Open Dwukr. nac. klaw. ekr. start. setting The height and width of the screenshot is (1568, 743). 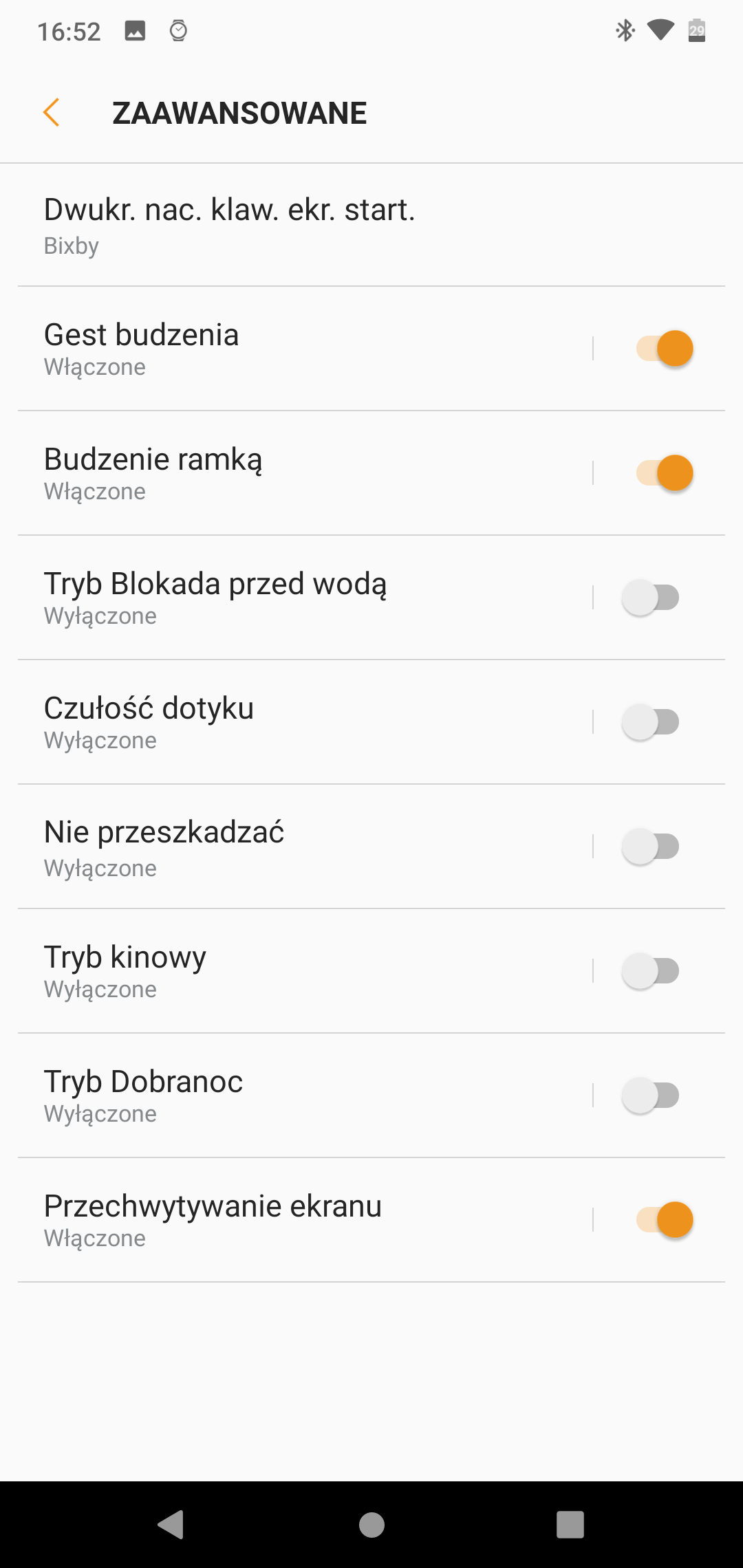click(x=371, y=225)
